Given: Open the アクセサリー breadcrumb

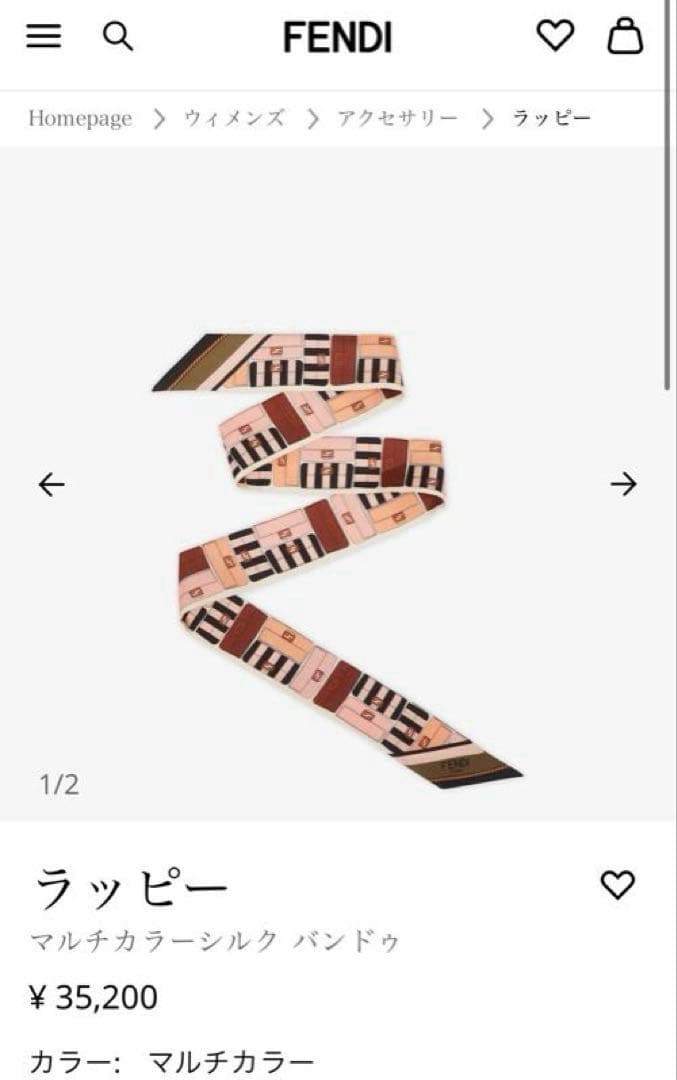Looking at the screenshot, I should [397, 118].
